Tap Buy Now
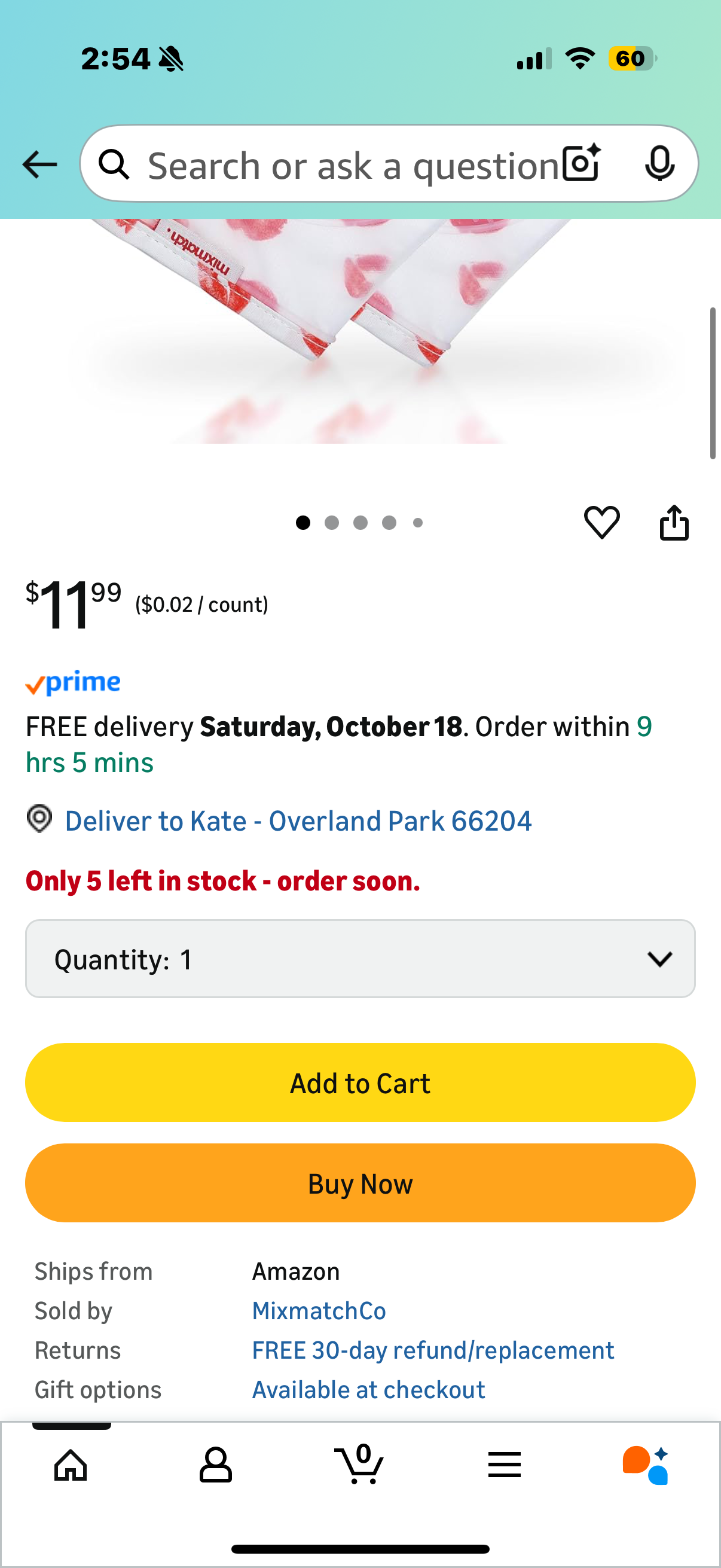This screenshot has width=721, height=1568. pos(360,1183)
